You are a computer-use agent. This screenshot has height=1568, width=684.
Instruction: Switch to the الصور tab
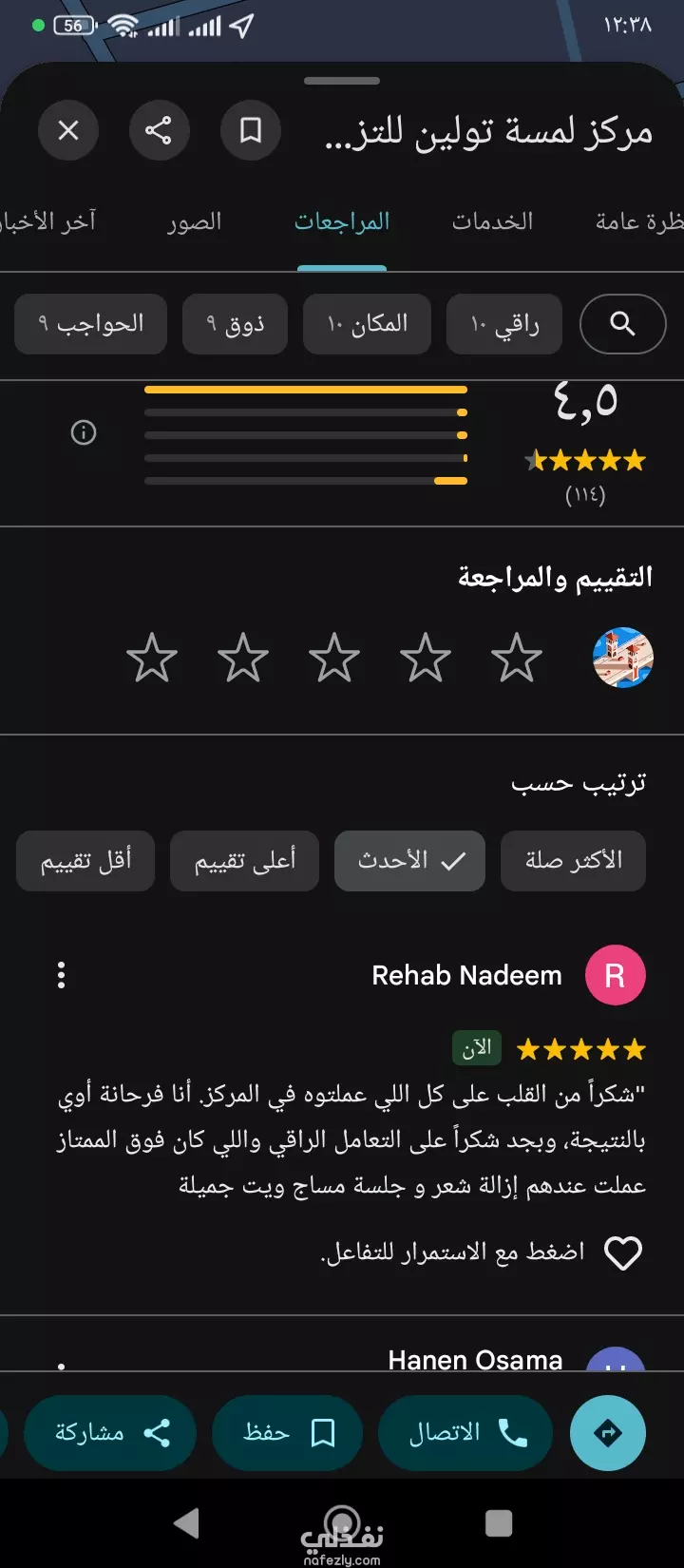(x=195, y=222)
